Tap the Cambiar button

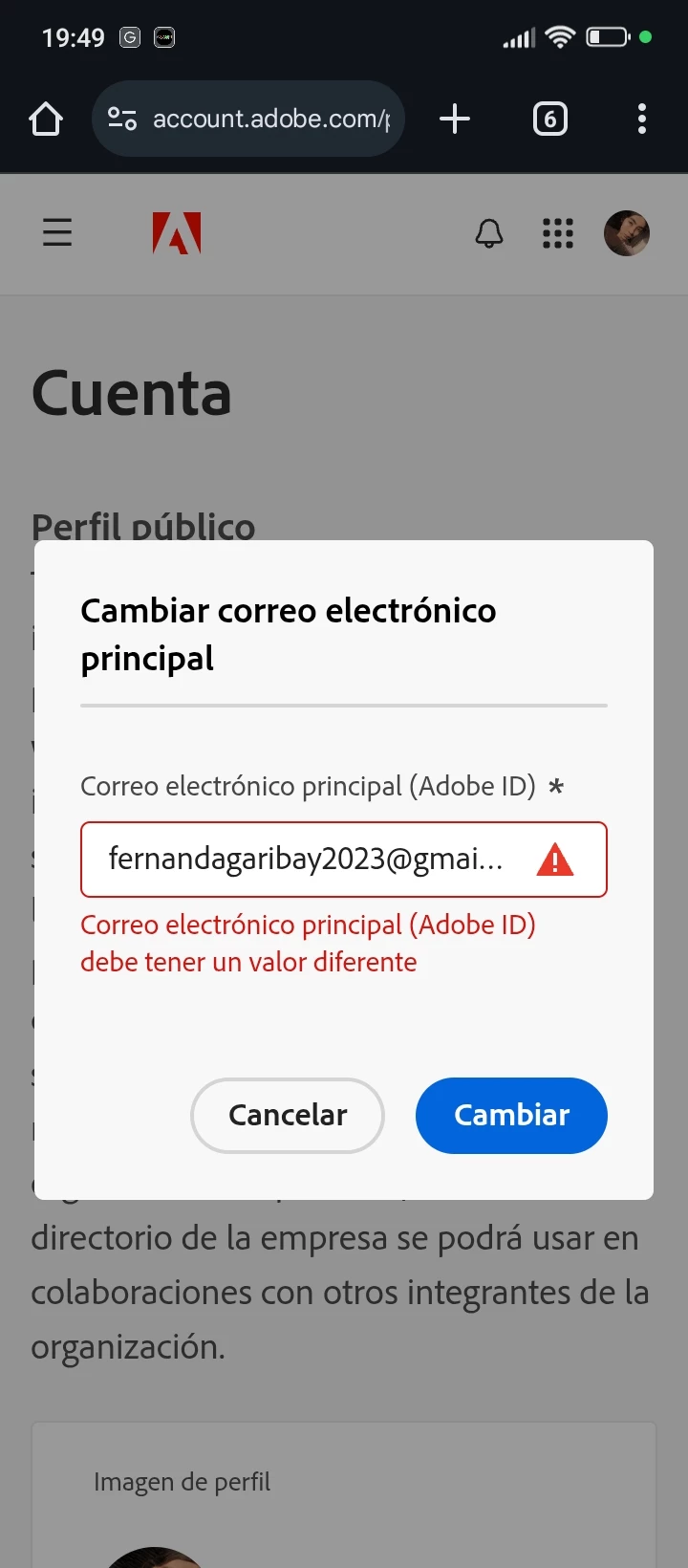pyautogui.click(x=511, y=1115)
